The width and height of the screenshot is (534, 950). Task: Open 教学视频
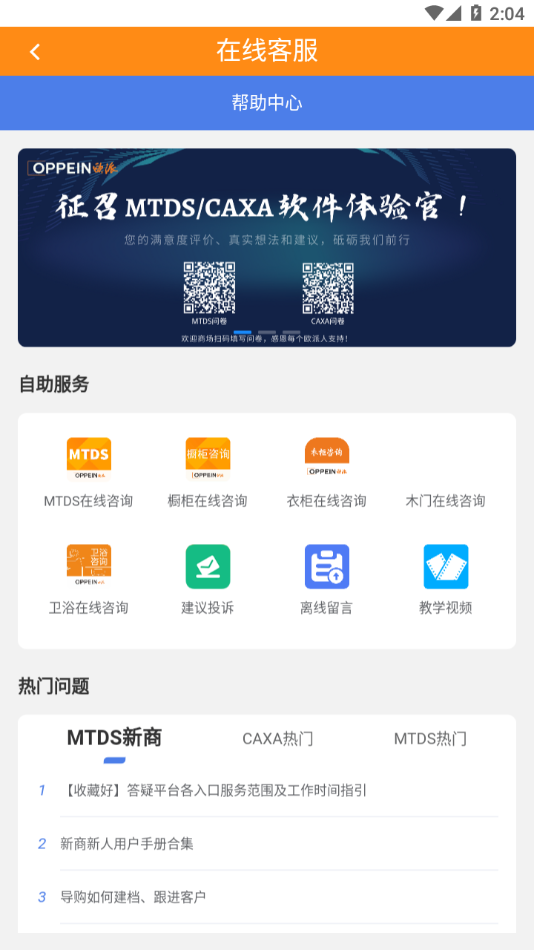[x=446, y=579]
